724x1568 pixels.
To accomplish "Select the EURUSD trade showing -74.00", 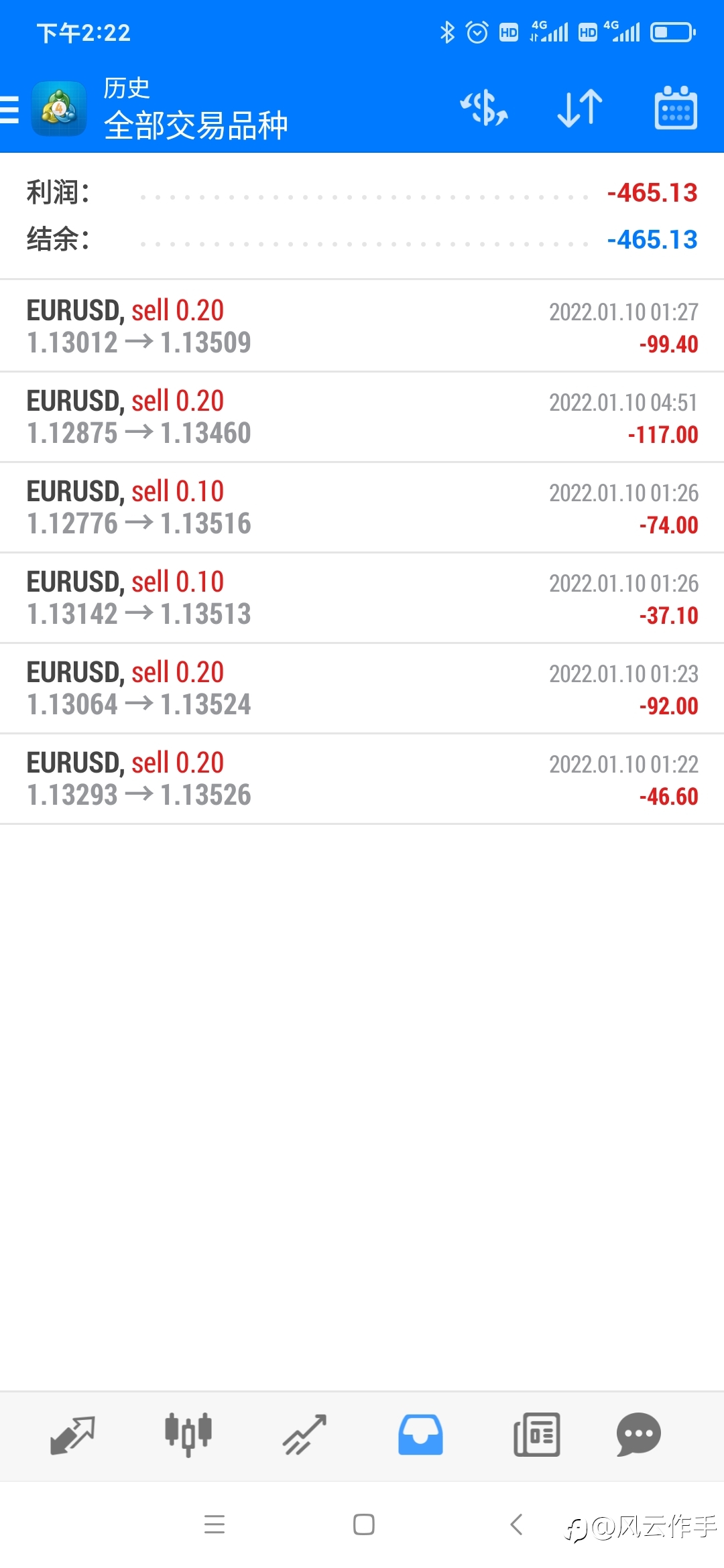I will 362,507.
